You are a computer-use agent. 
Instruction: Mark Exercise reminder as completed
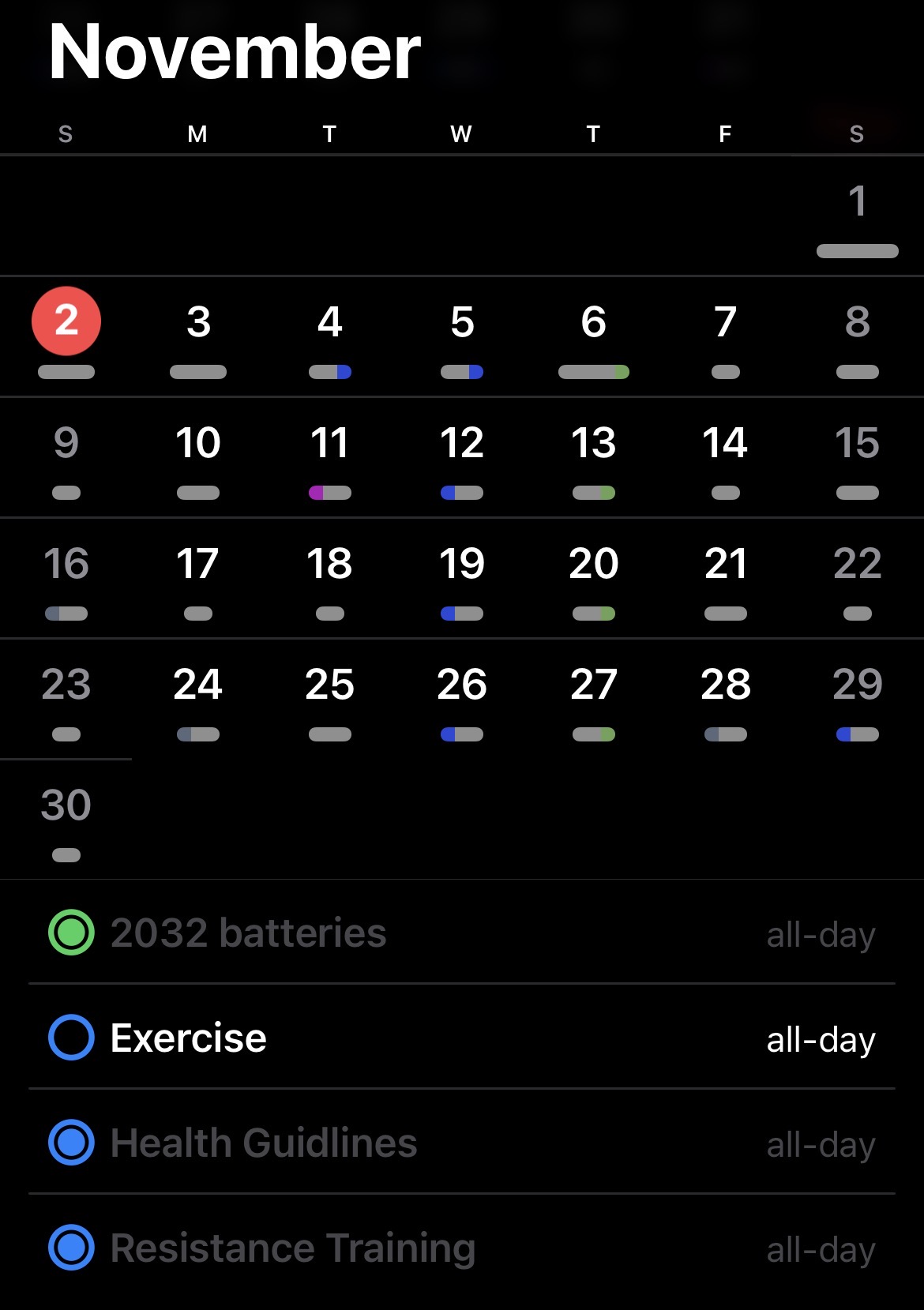tap(71, 1038)
